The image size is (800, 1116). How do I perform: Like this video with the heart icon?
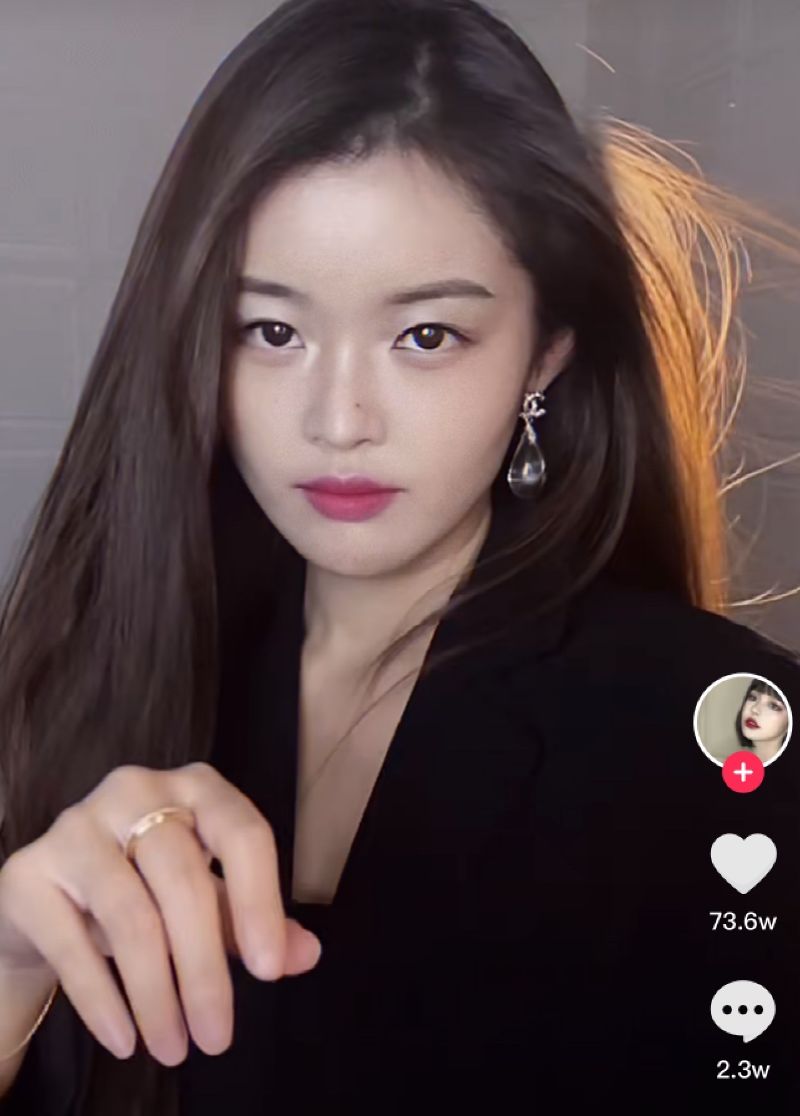pyautogui.click(x=742, y=862)
